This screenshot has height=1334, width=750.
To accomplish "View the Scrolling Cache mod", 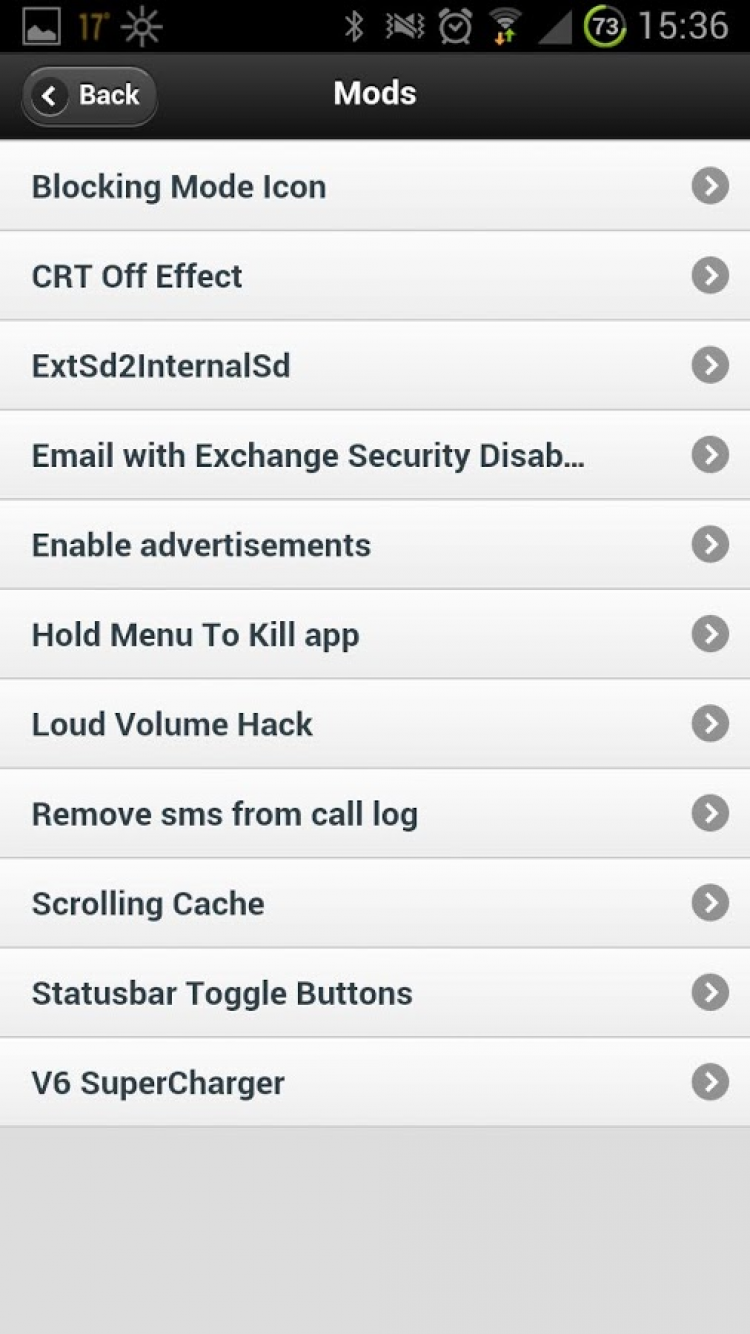I will [x=375, y=904].
